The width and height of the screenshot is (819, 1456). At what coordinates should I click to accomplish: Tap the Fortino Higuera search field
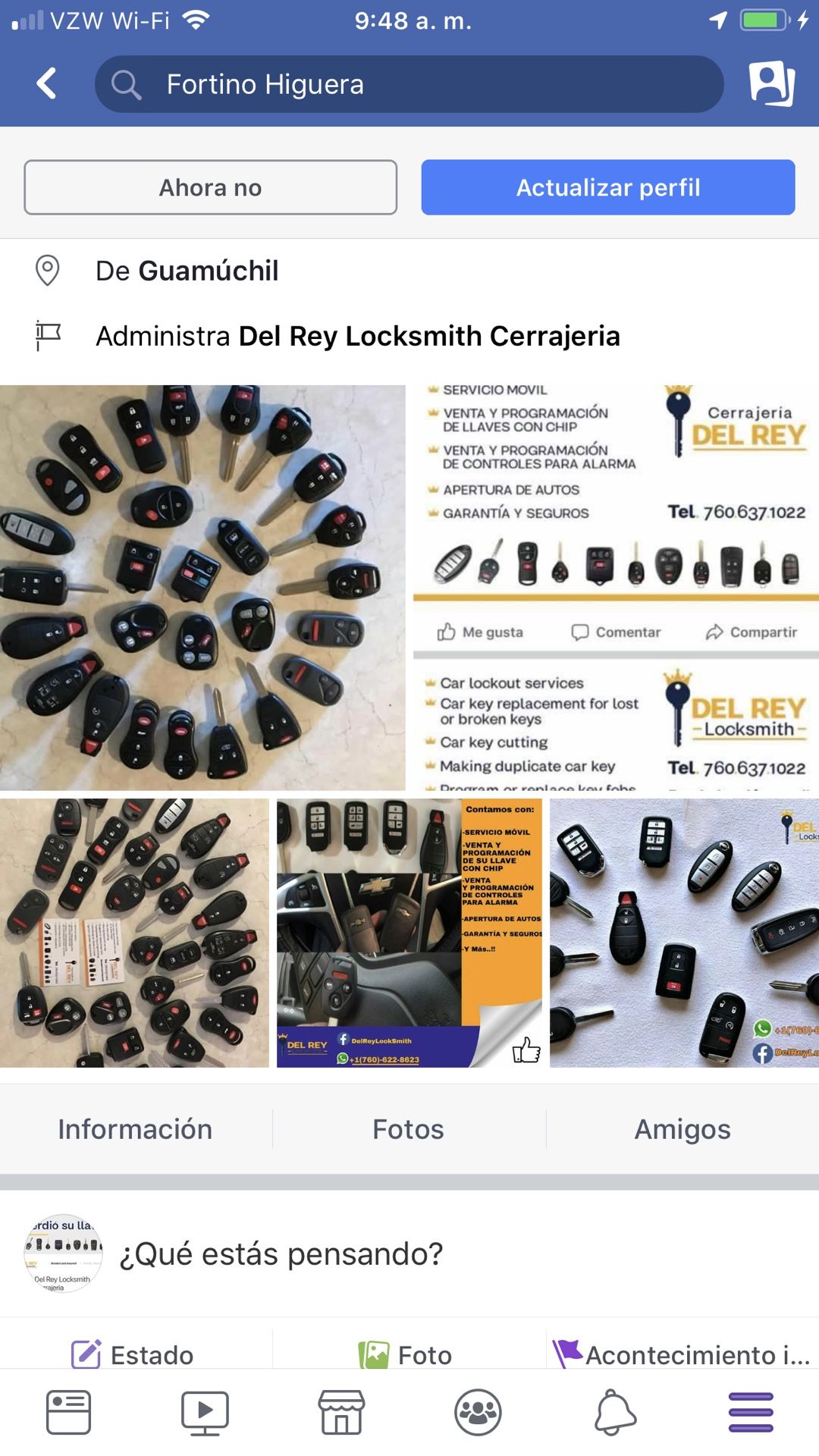point(409,84)
